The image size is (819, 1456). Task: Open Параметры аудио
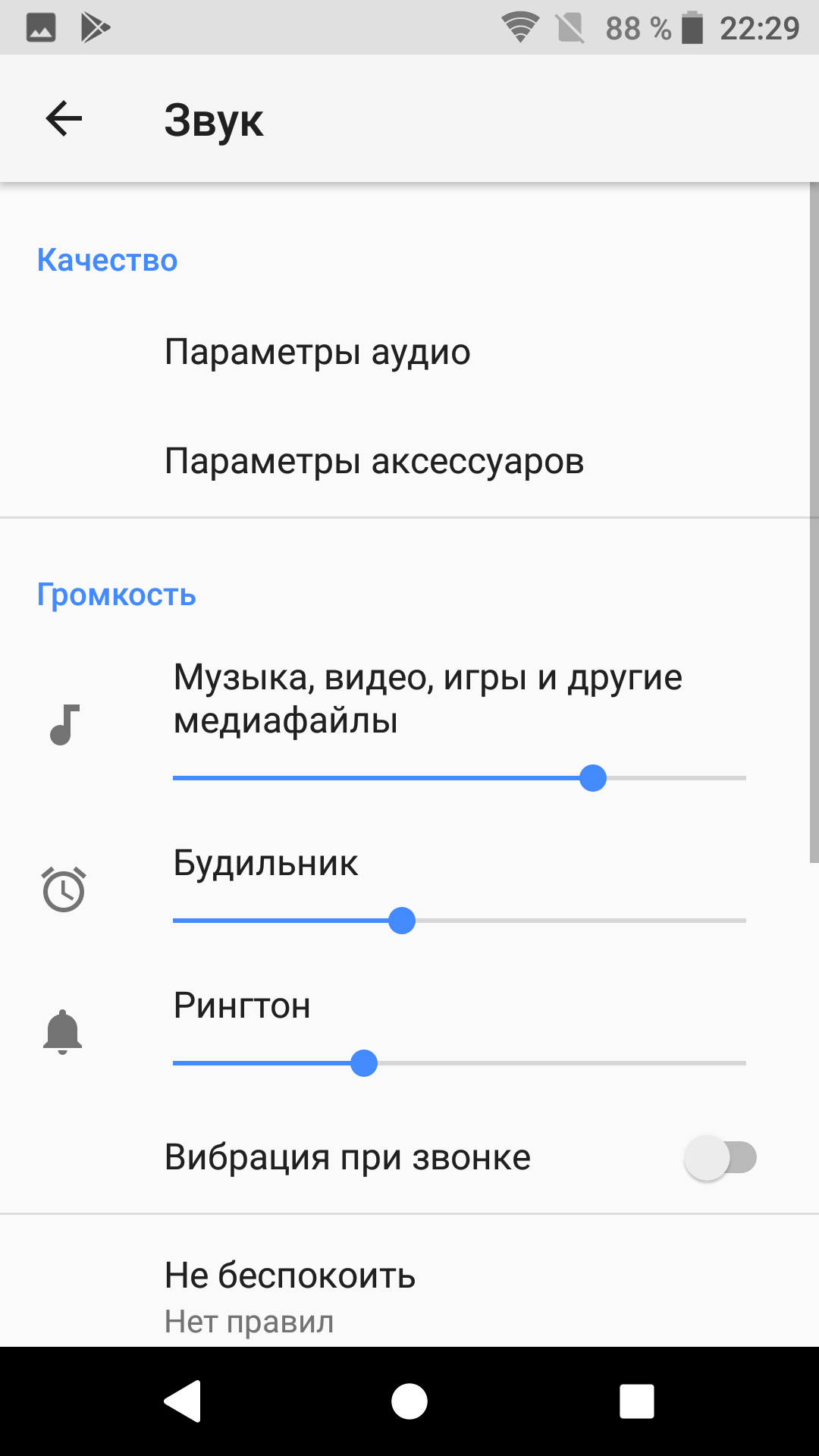(317, 353)
